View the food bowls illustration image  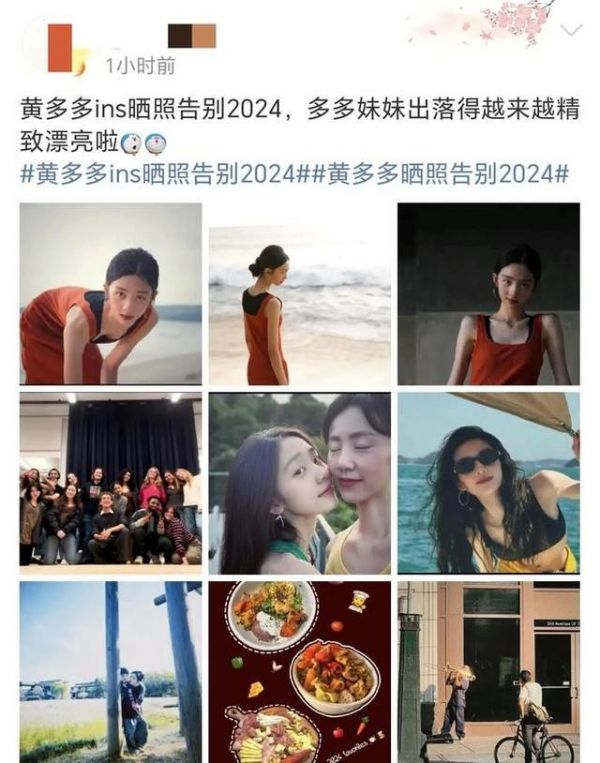pos(299,672)
